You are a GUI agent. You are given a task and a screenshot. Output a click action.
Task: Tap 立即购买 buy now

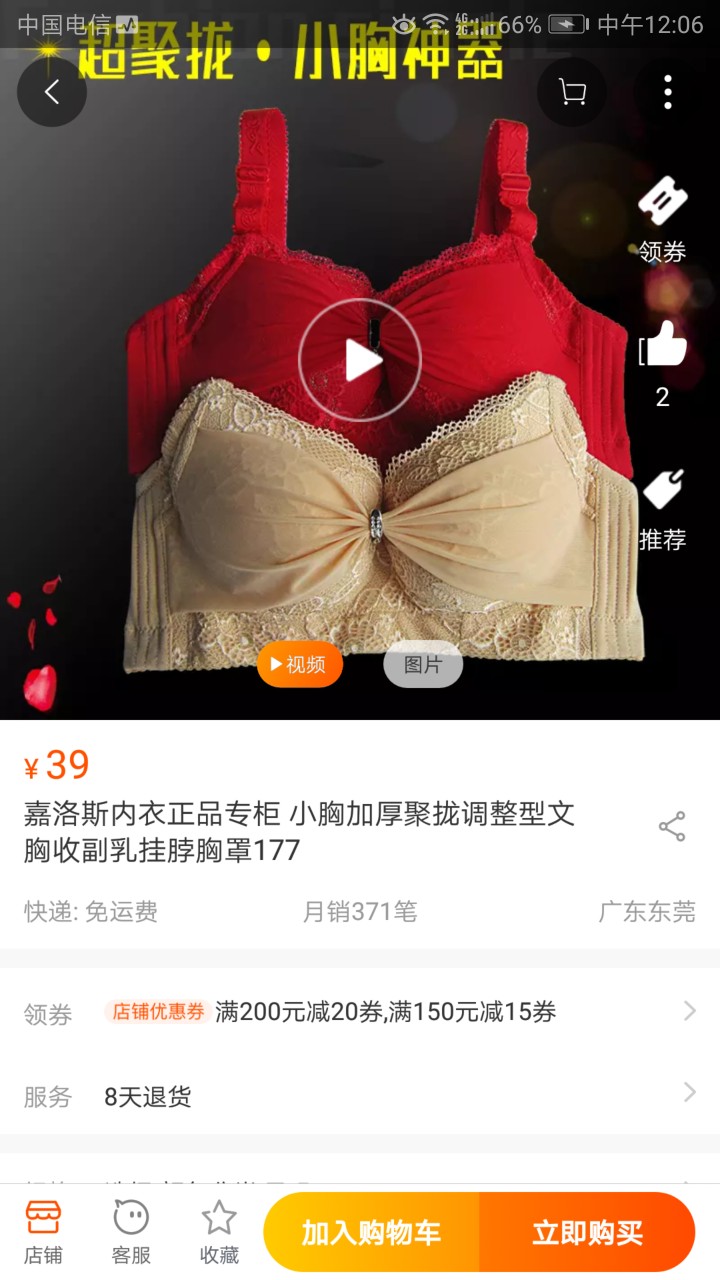click(x=587, y=1233)
